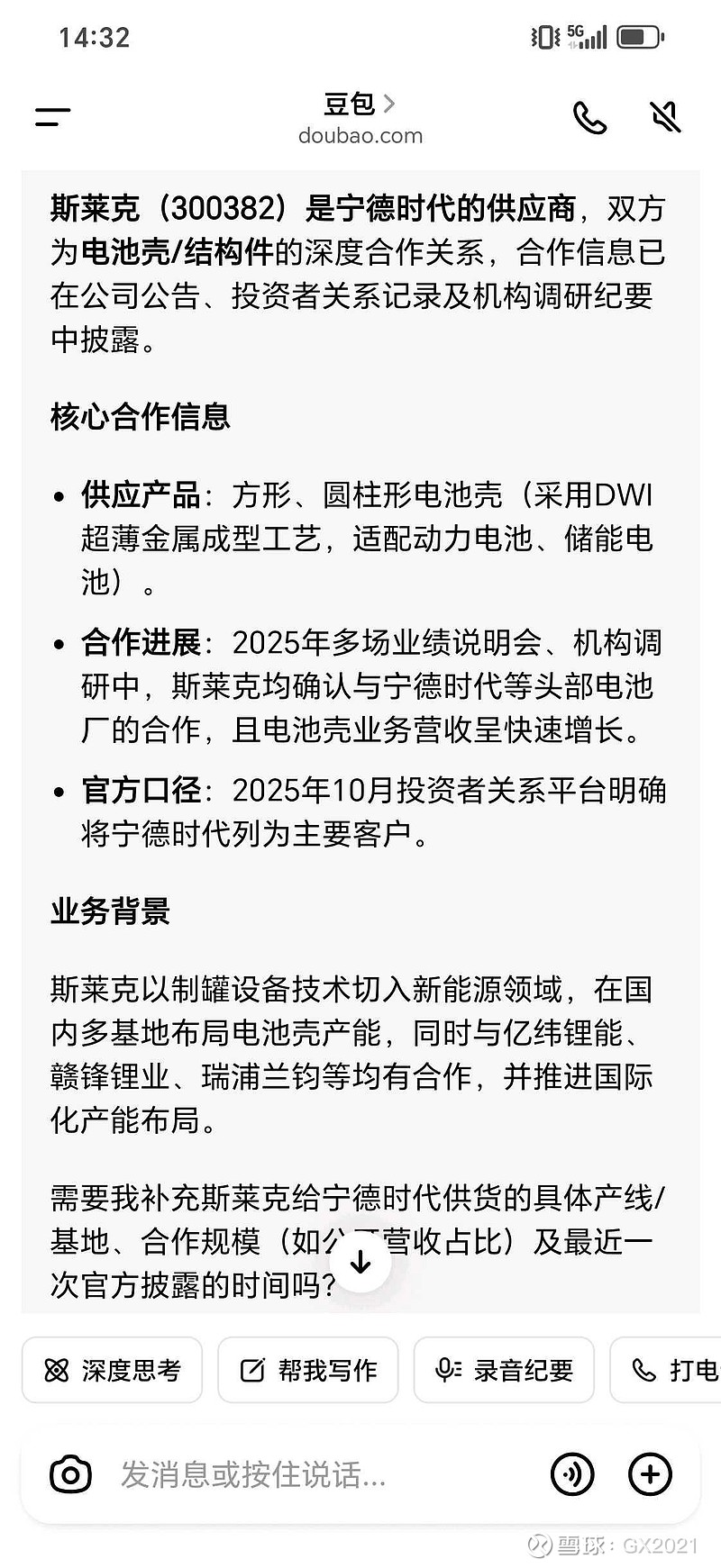Expand the 豆包 title chevron
The image size is (721, 1568).
coord(389,103)
